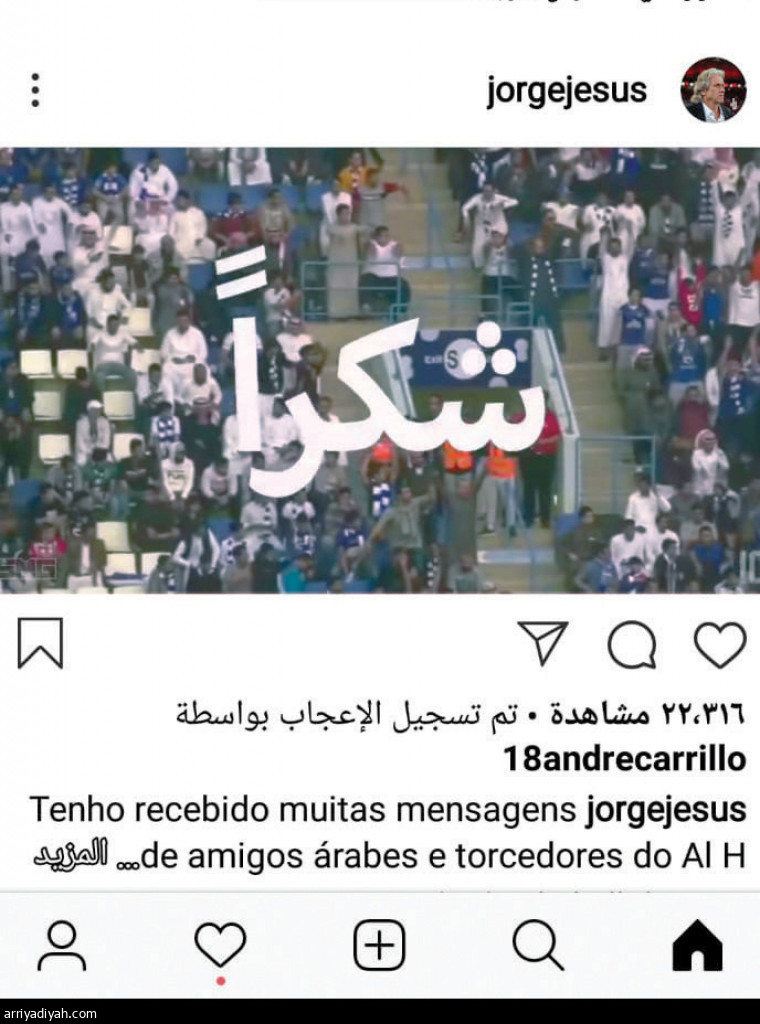
Task: Like the jorgejesus post
Action: [720, 644]
